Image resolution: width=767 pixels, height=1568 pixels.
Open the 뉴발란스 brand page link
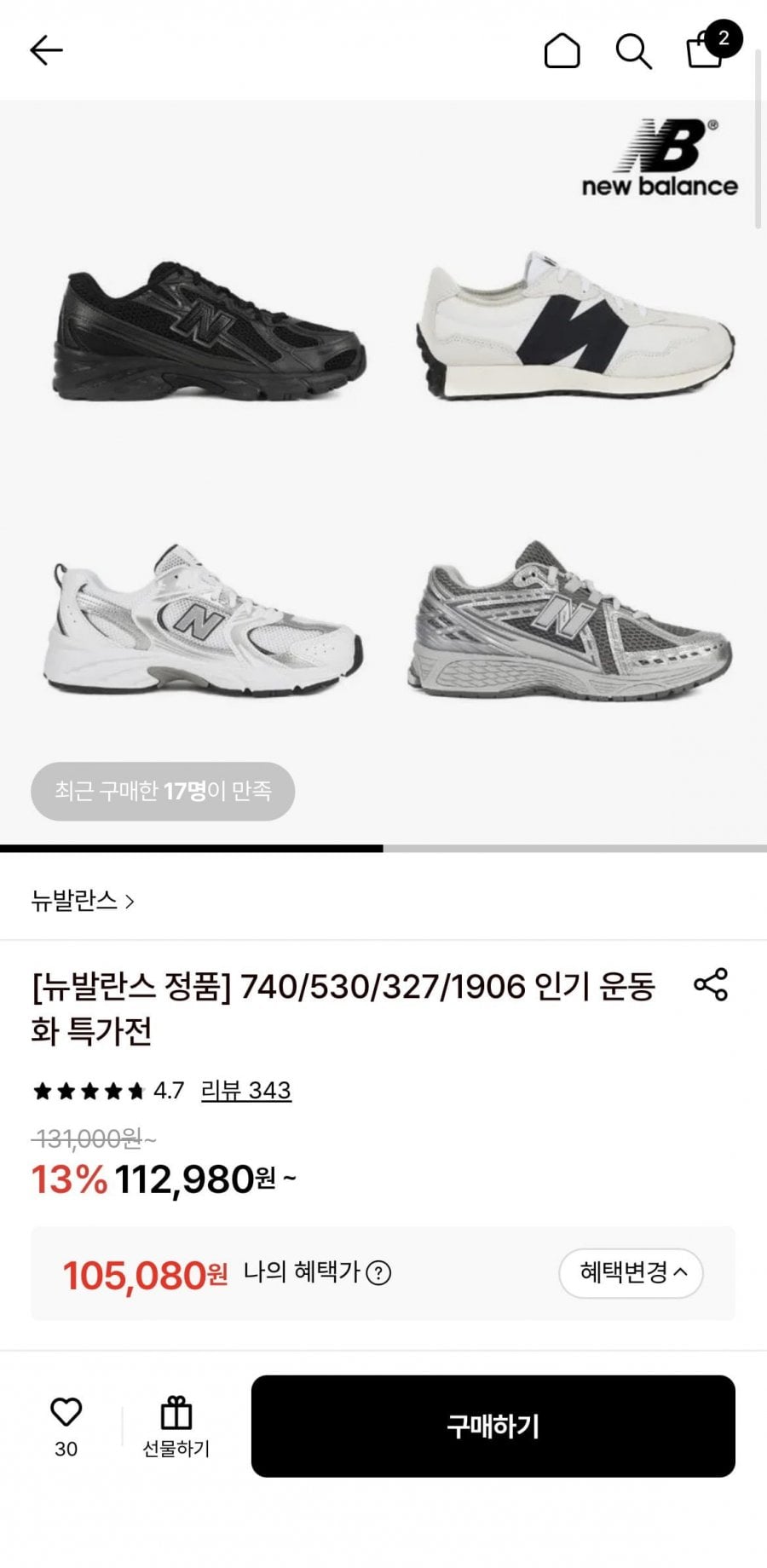(x=83, y=901)
